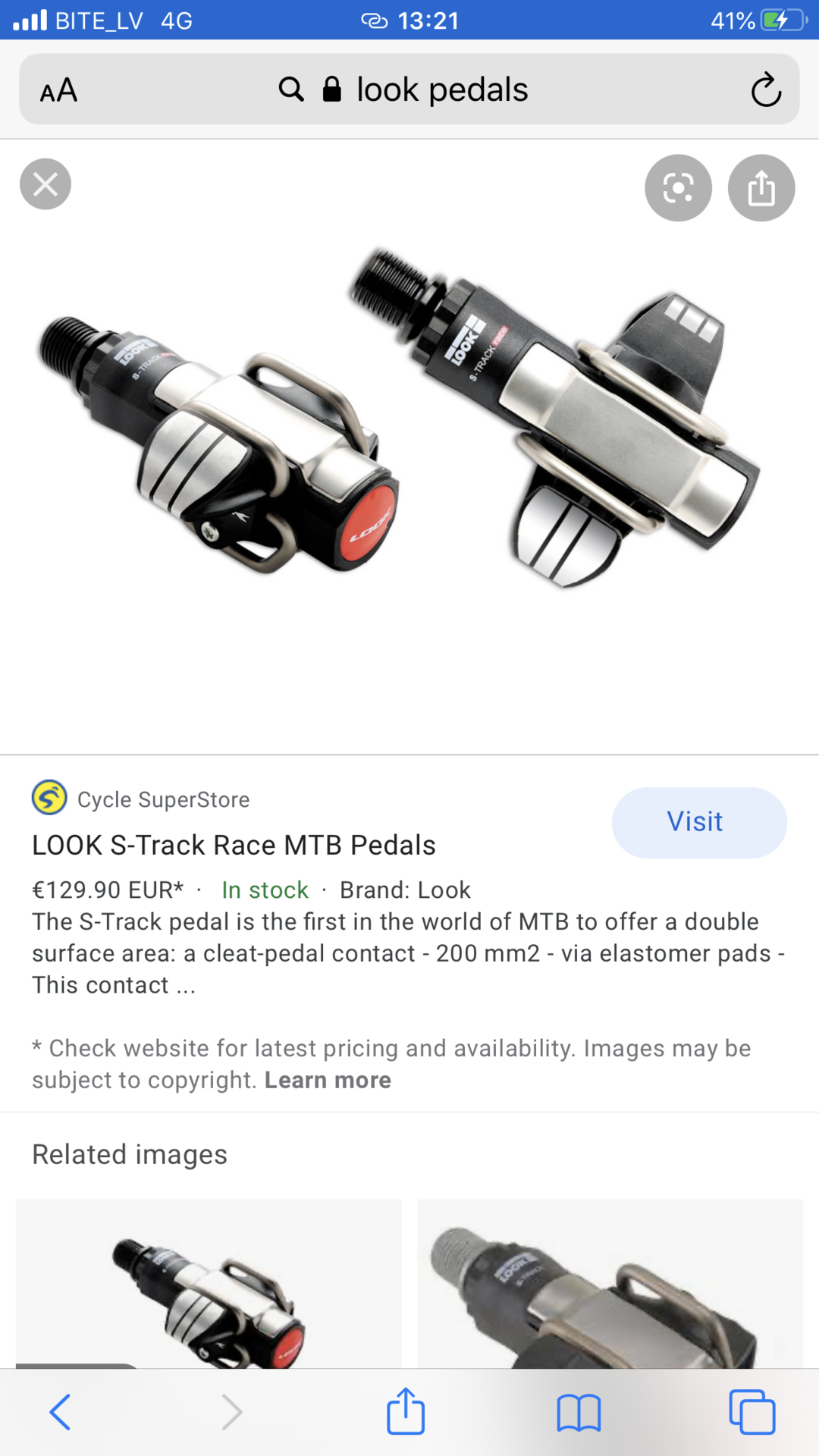This screenshot has height=1456, width=819.
Task: Open Safari's share sheet in the bottom toolbar
Action: click(x=406, y=1411)
